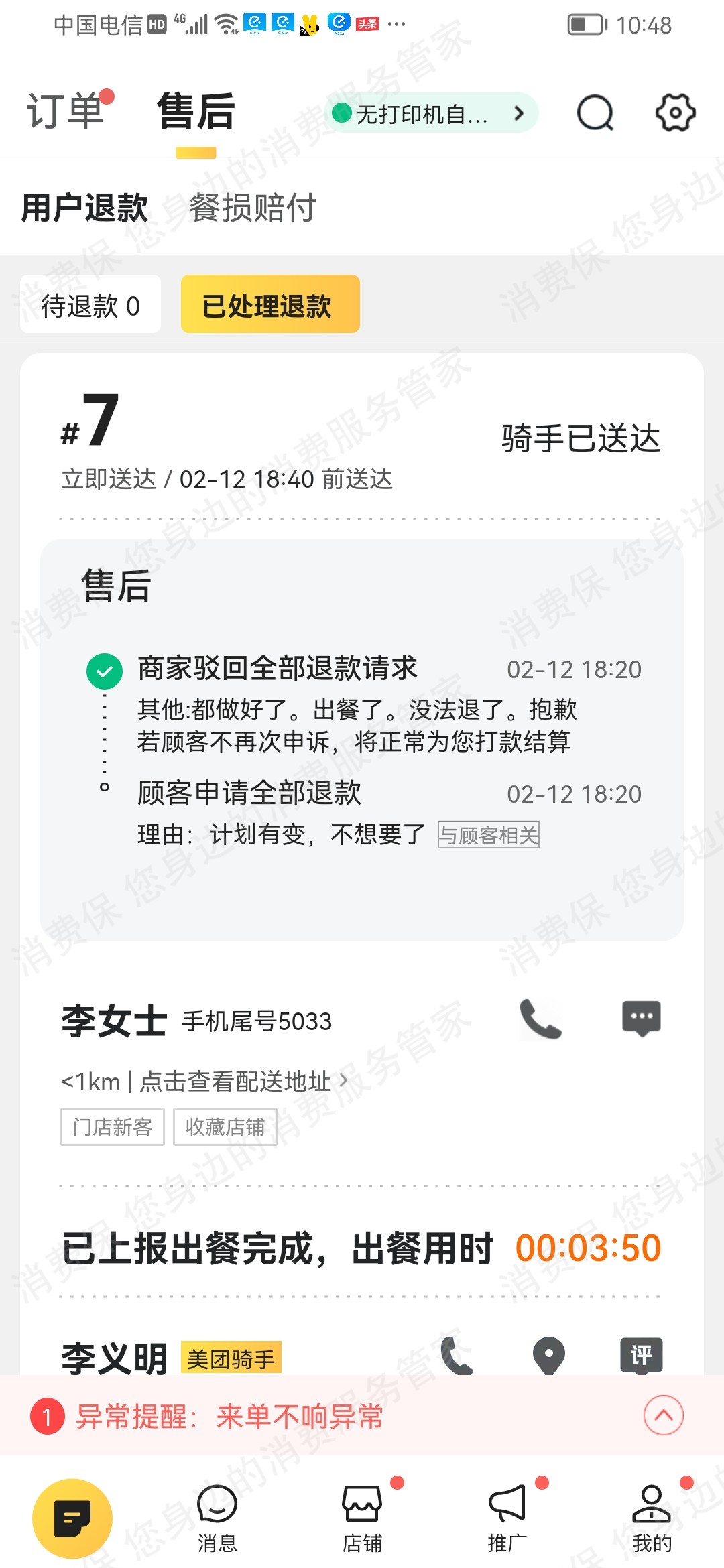
Task: Open the search icon
Action: [x=595, y=113]
